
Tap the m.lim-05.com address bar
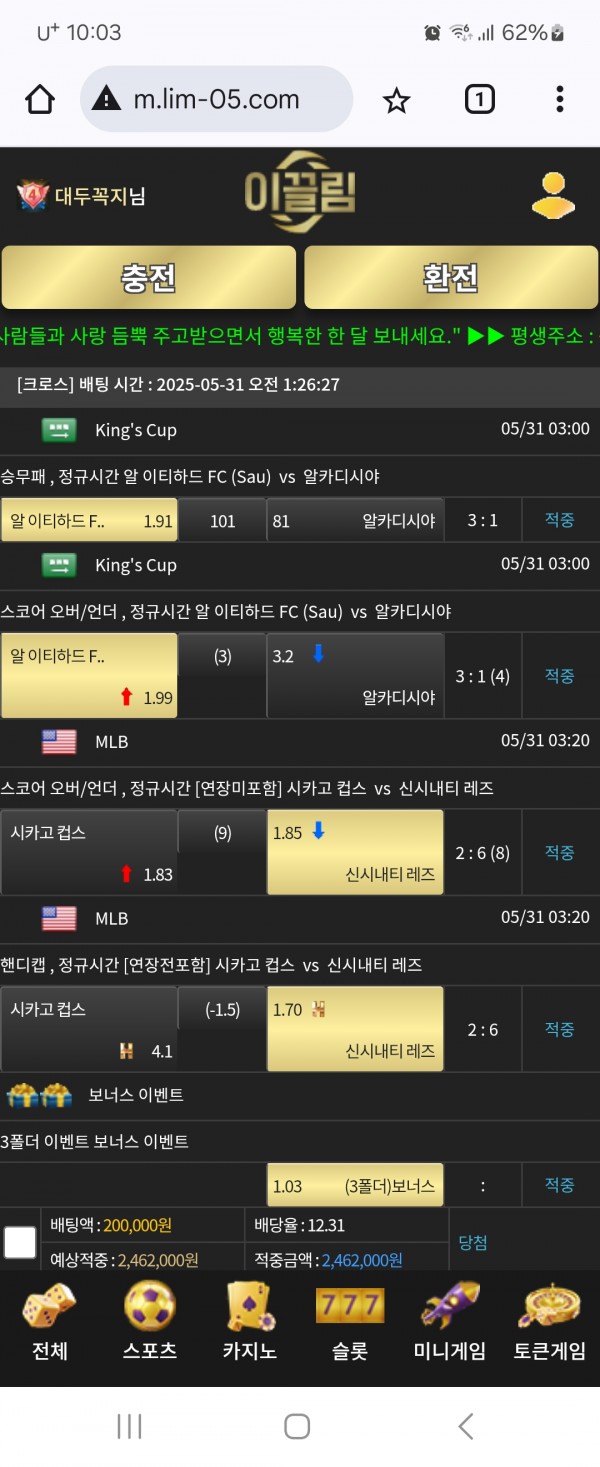pos(216,99)
